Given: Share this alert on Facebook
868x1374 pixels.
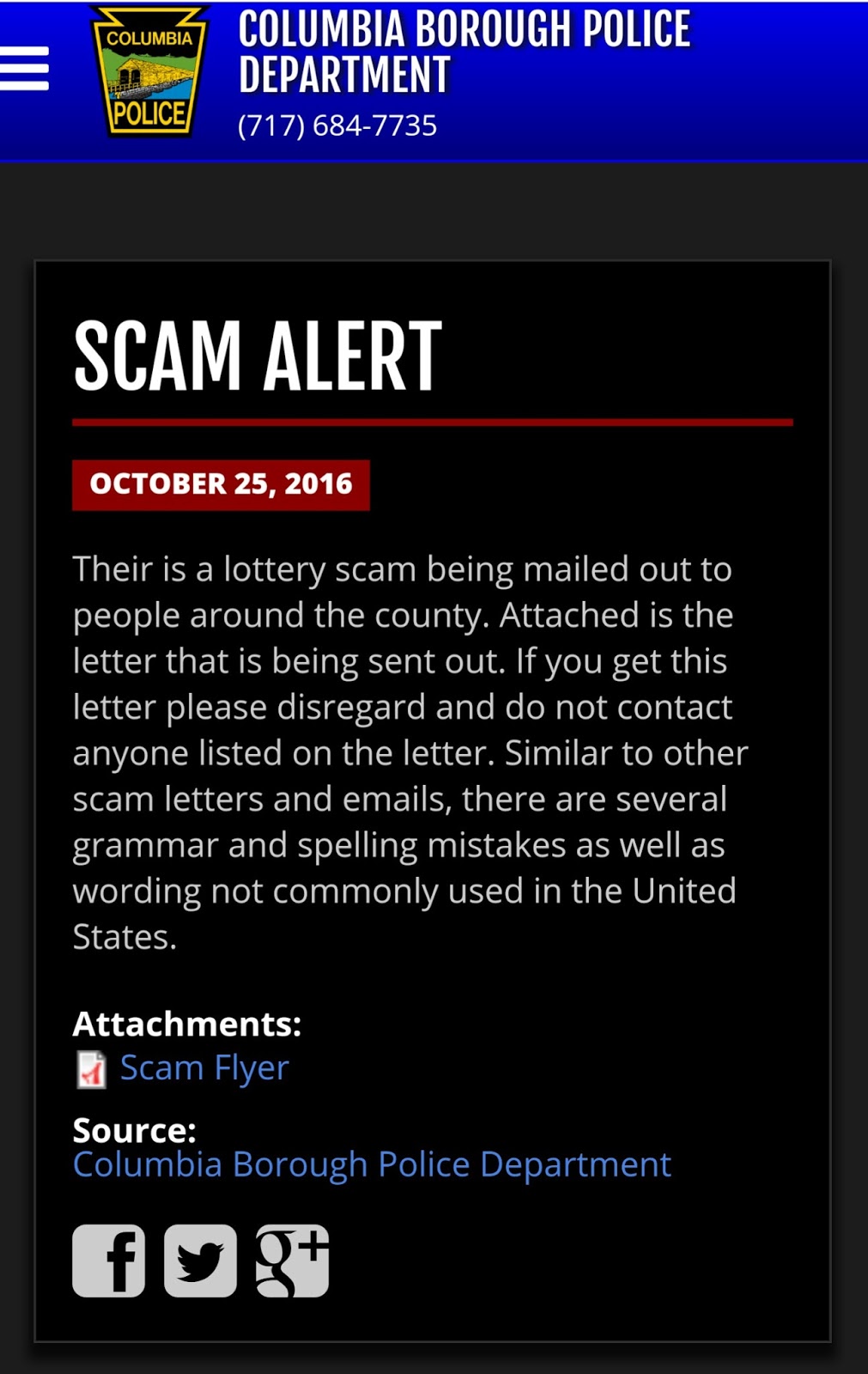Looking at the screenshot, I should pyautogui.click(x=109, y=1260).
